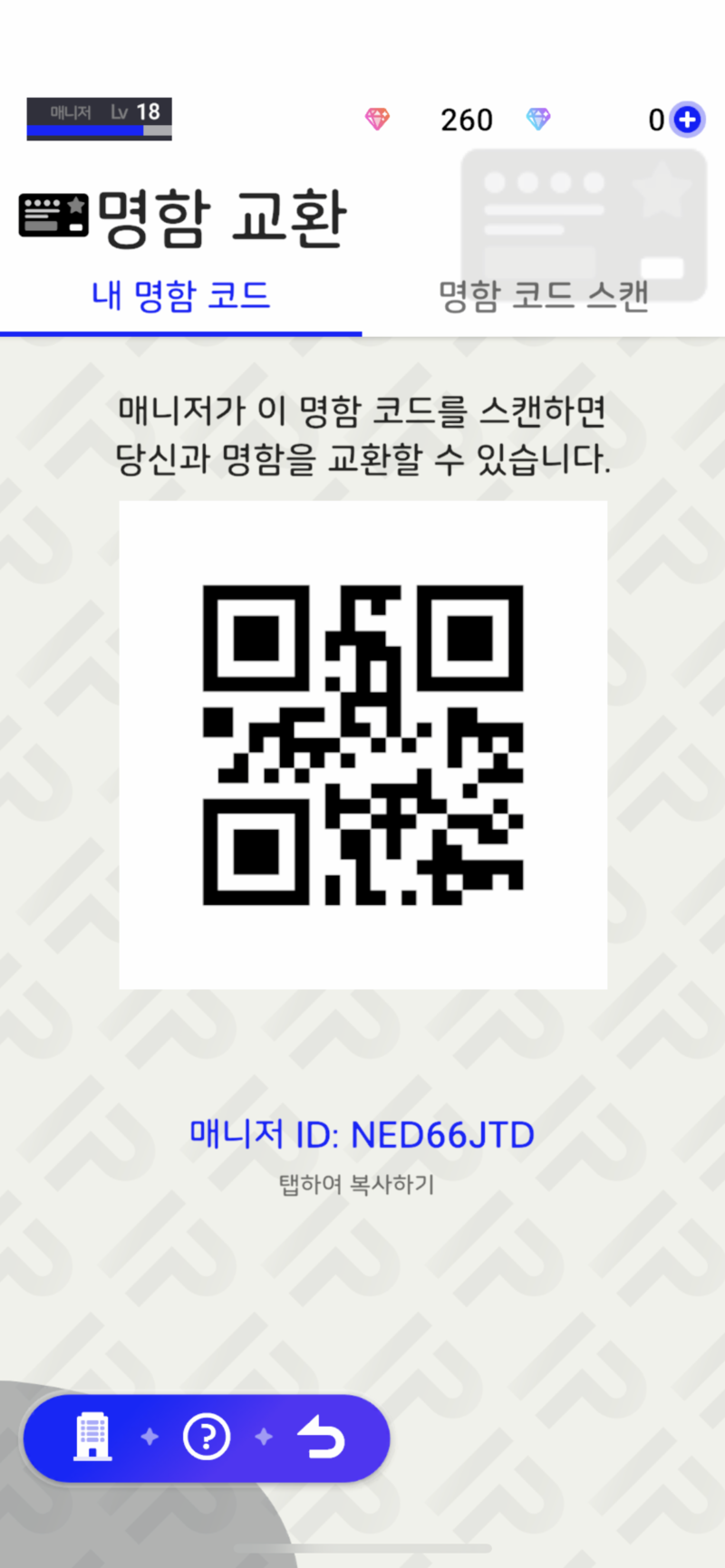Copy the 매니저 ID NED66JTD
Image resolution: width=725 pixels, height=1568 pixels.
(x=362, y=1134)
